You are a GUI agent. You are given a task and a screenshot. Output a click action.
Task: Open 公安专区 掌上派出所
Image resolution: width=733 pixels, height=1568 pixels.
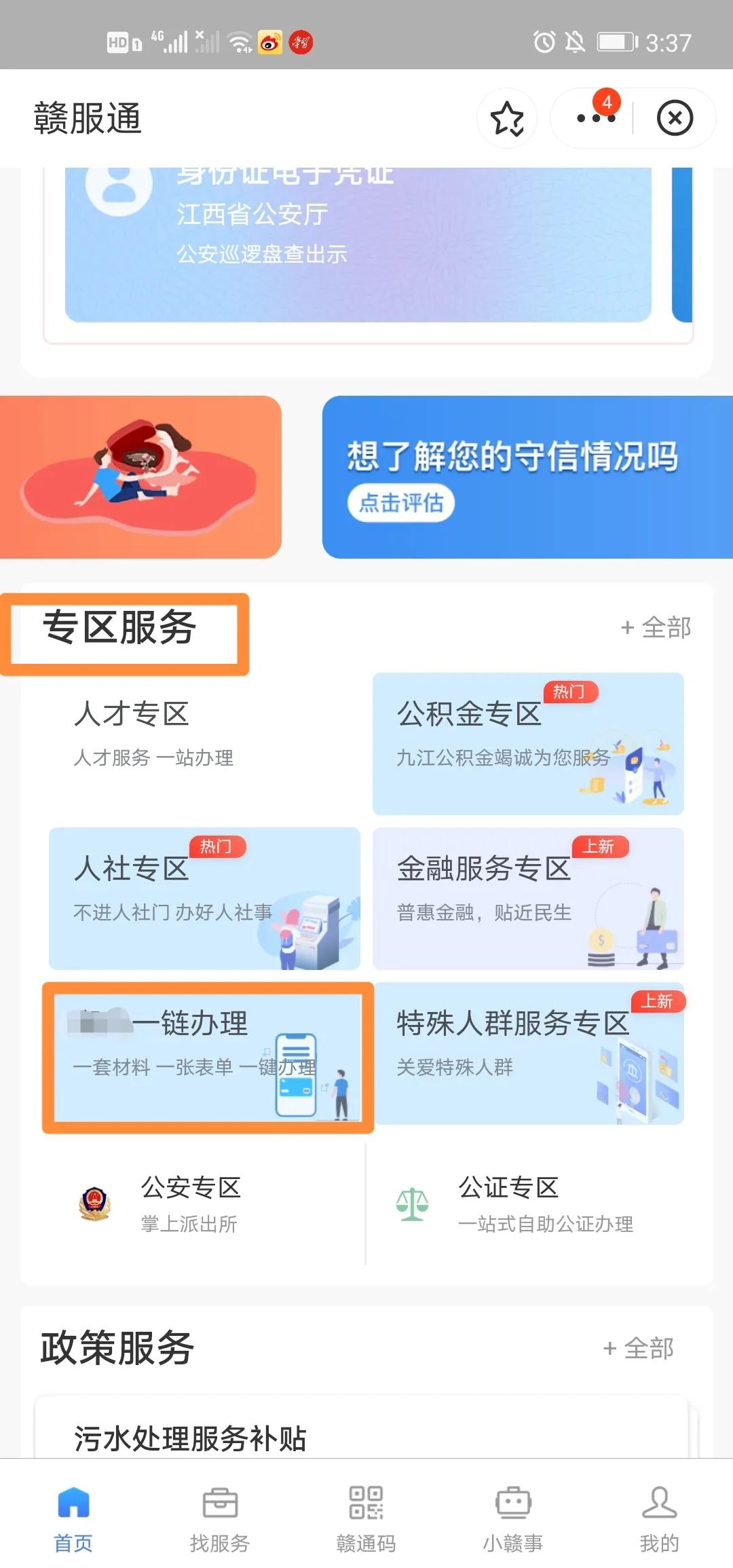click(x=190, y=1203)
